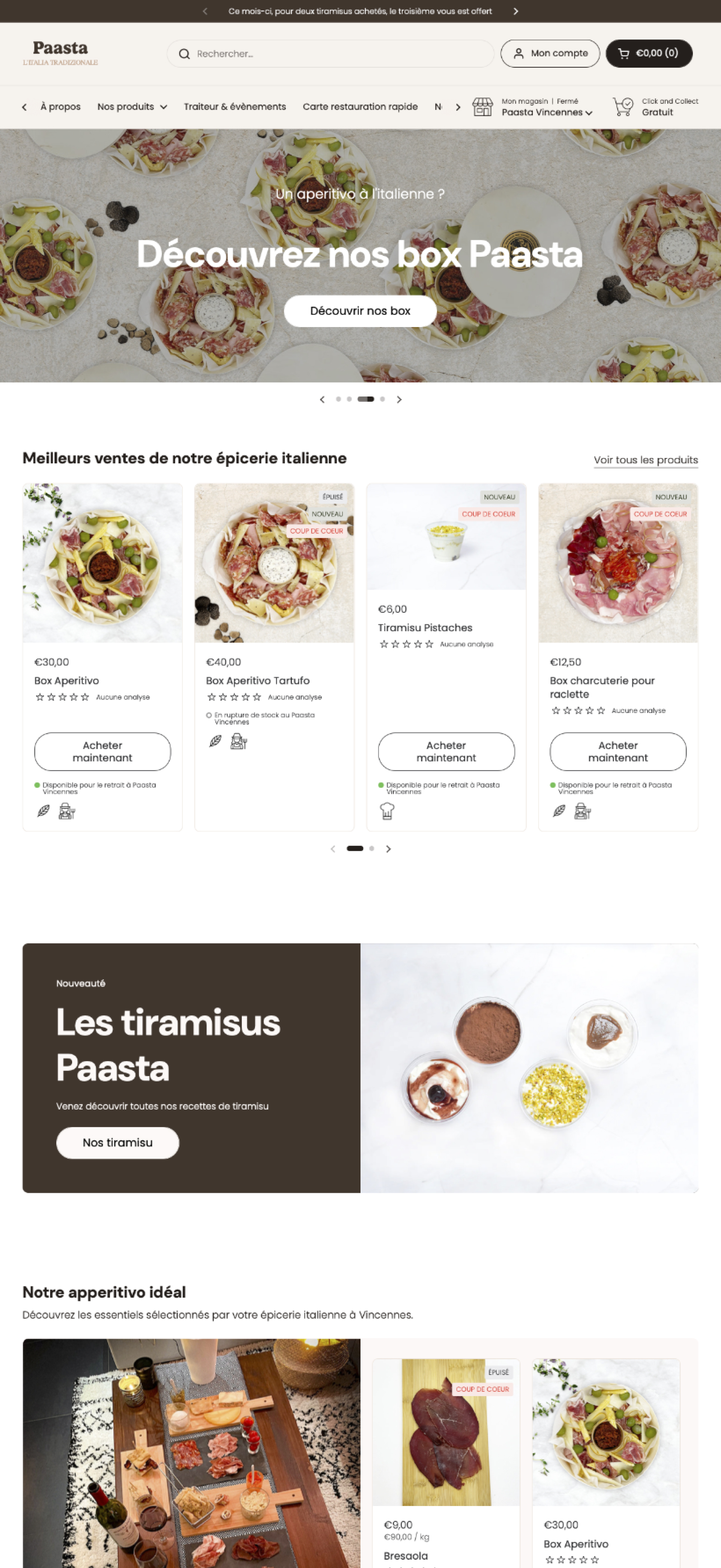This screenshot has height=1568, width=721.
Task: Buy the Box charcuterie pour raclette now
Action: (617, 751)
